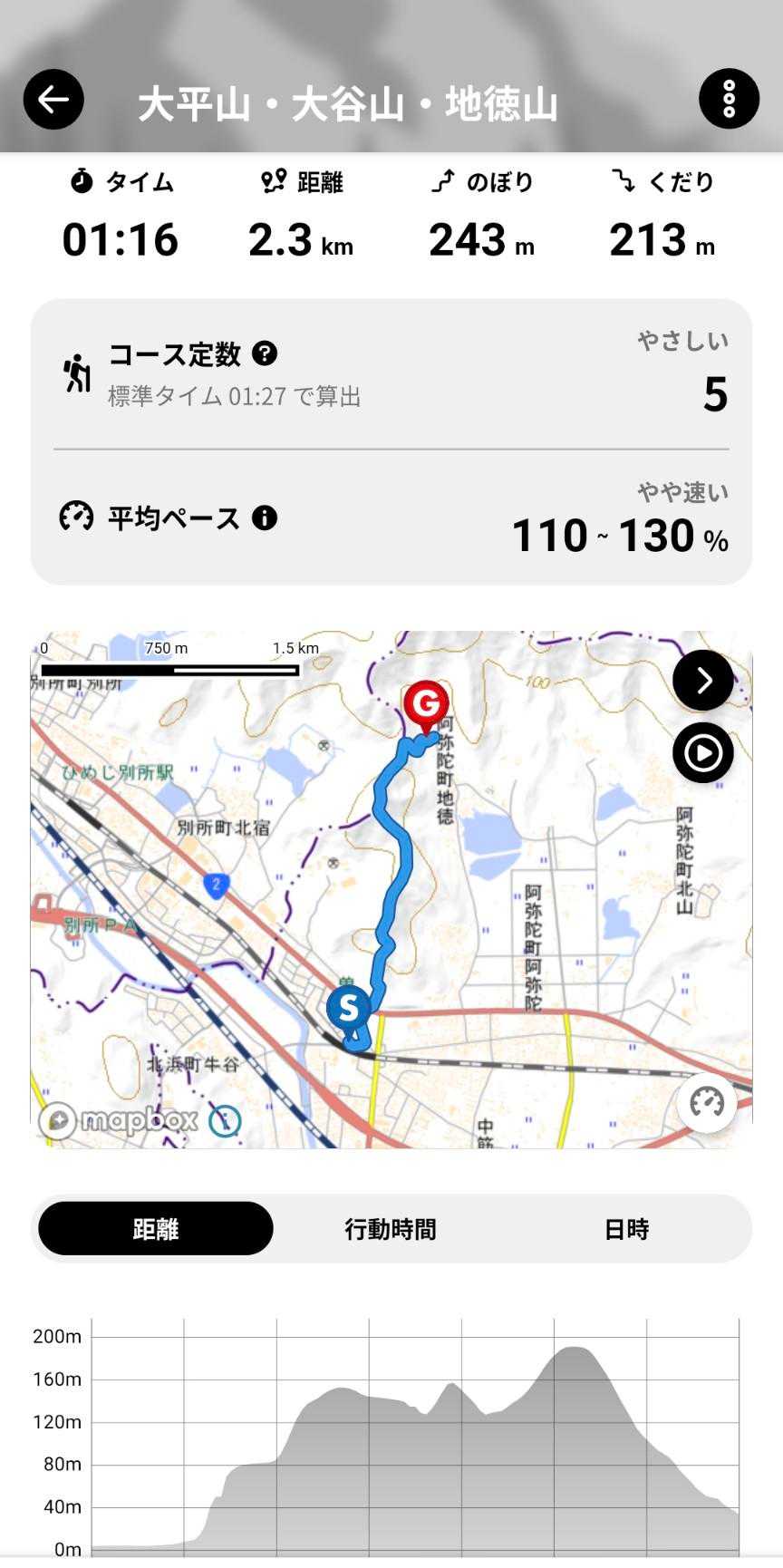Select the 距離 chart tab

(156, 1229)
